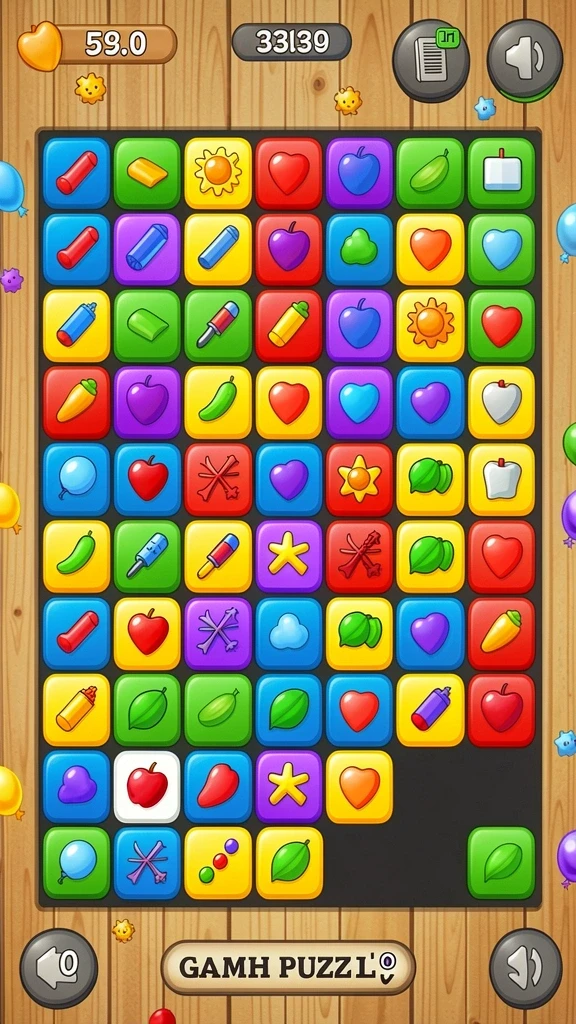Viewport: 576px width, 1024px height.
Task: Select the green tile with the white box
Action: [x=502, y=173]
